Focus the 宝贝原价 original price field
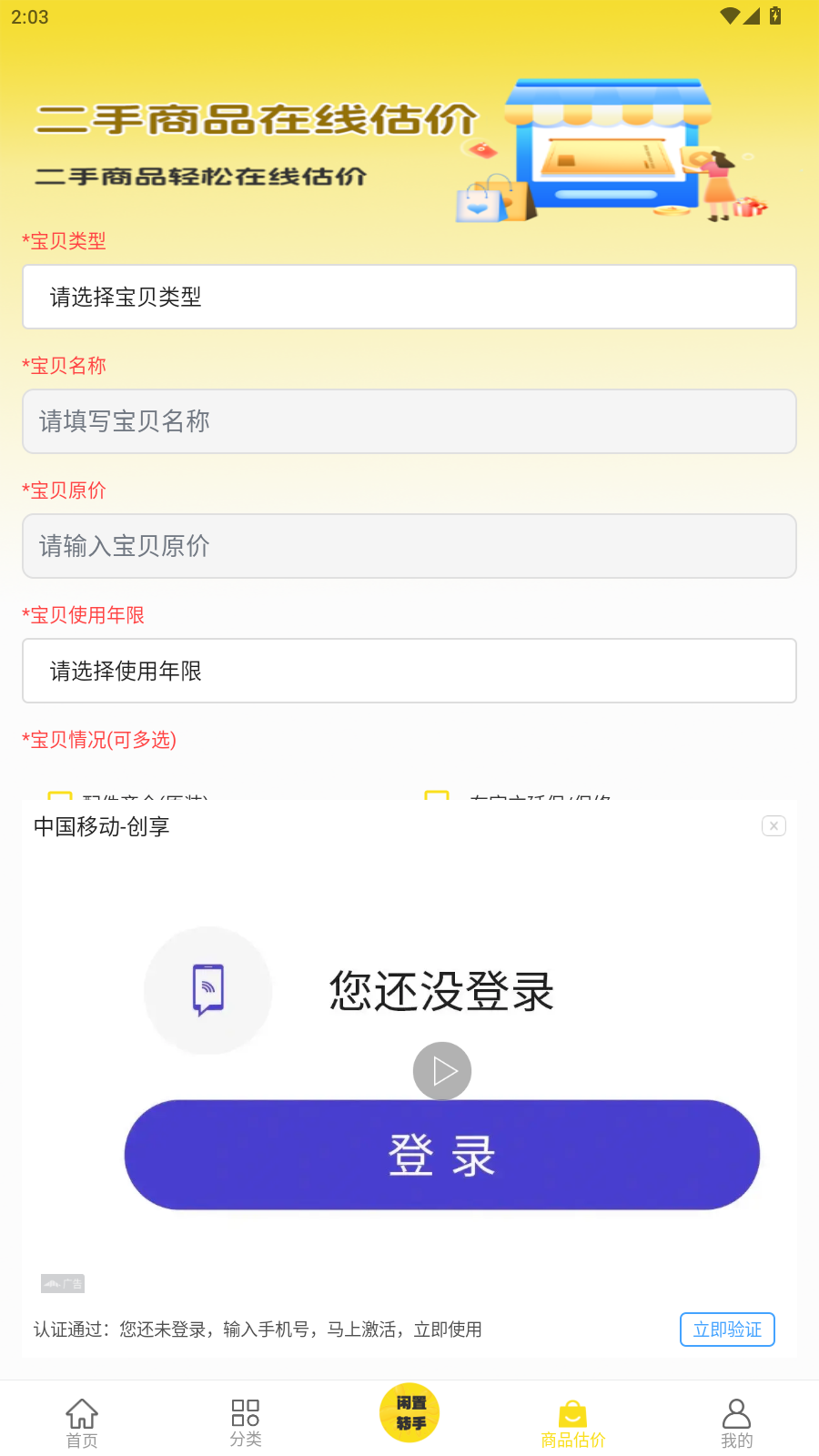The image size is (819, 1456). [x=409, y=546]
